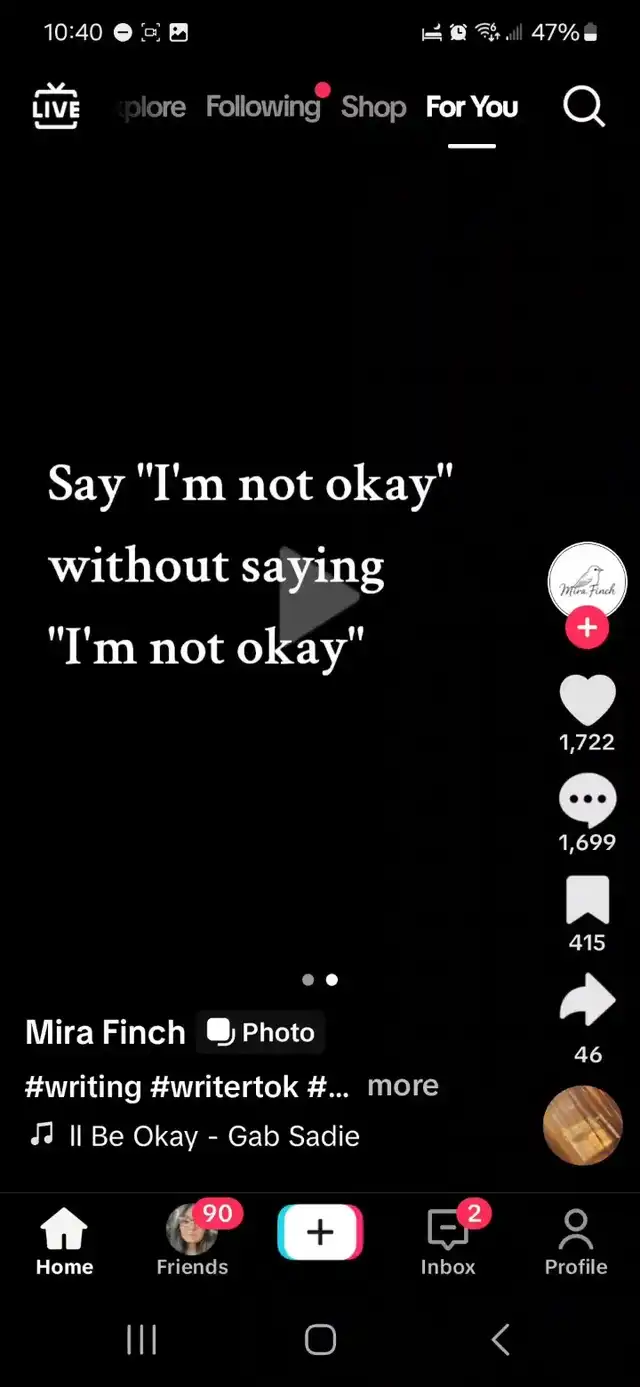
Task: Open the spinning sound disc
Action: click(x=583, y=1126)
